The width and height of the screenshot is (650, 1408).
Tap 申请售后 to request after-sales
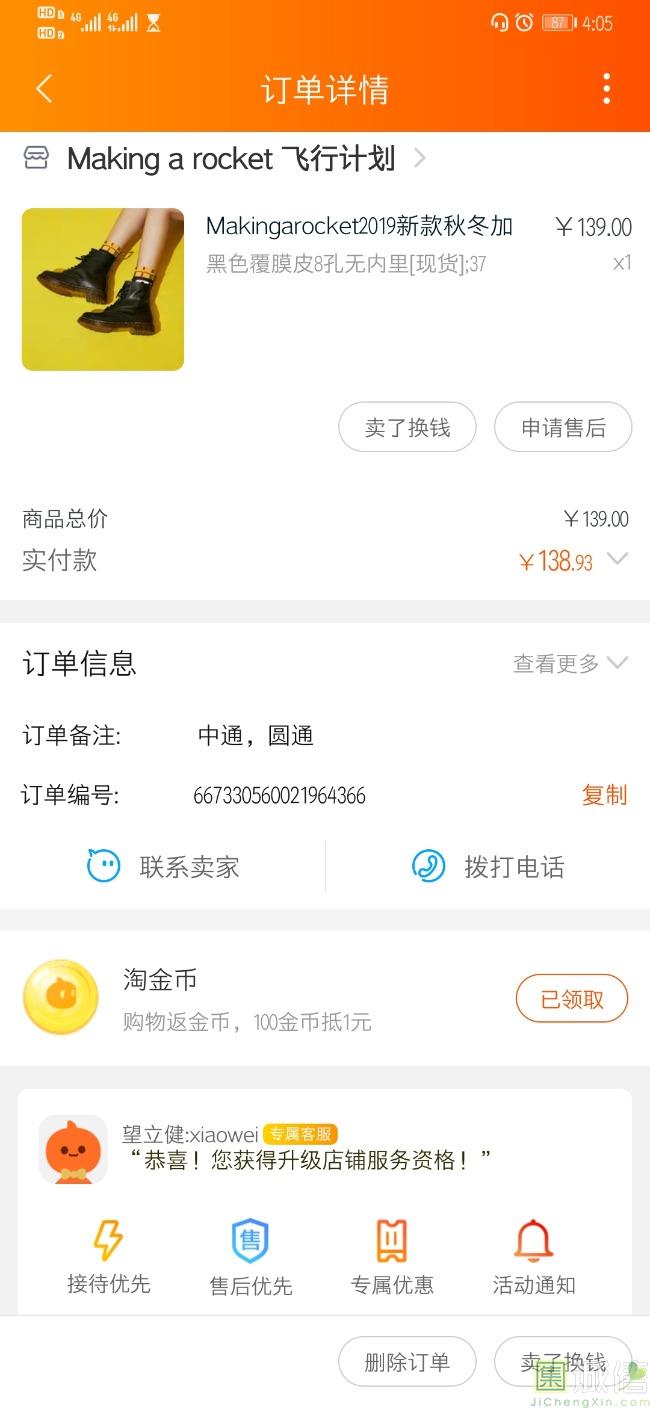click(x=563, y=428)
